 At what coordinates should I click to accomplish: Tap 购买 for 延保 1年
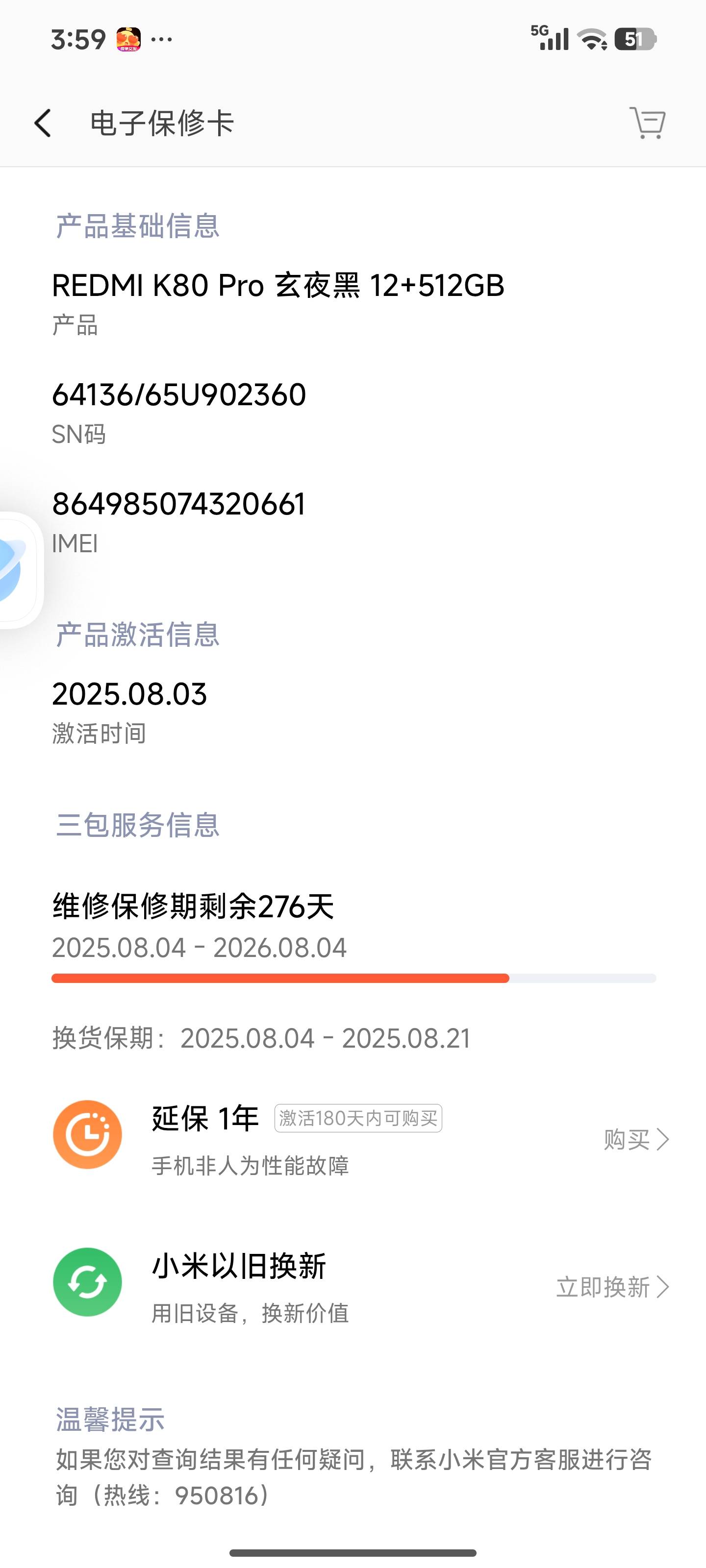click(x=635, y=1139)
